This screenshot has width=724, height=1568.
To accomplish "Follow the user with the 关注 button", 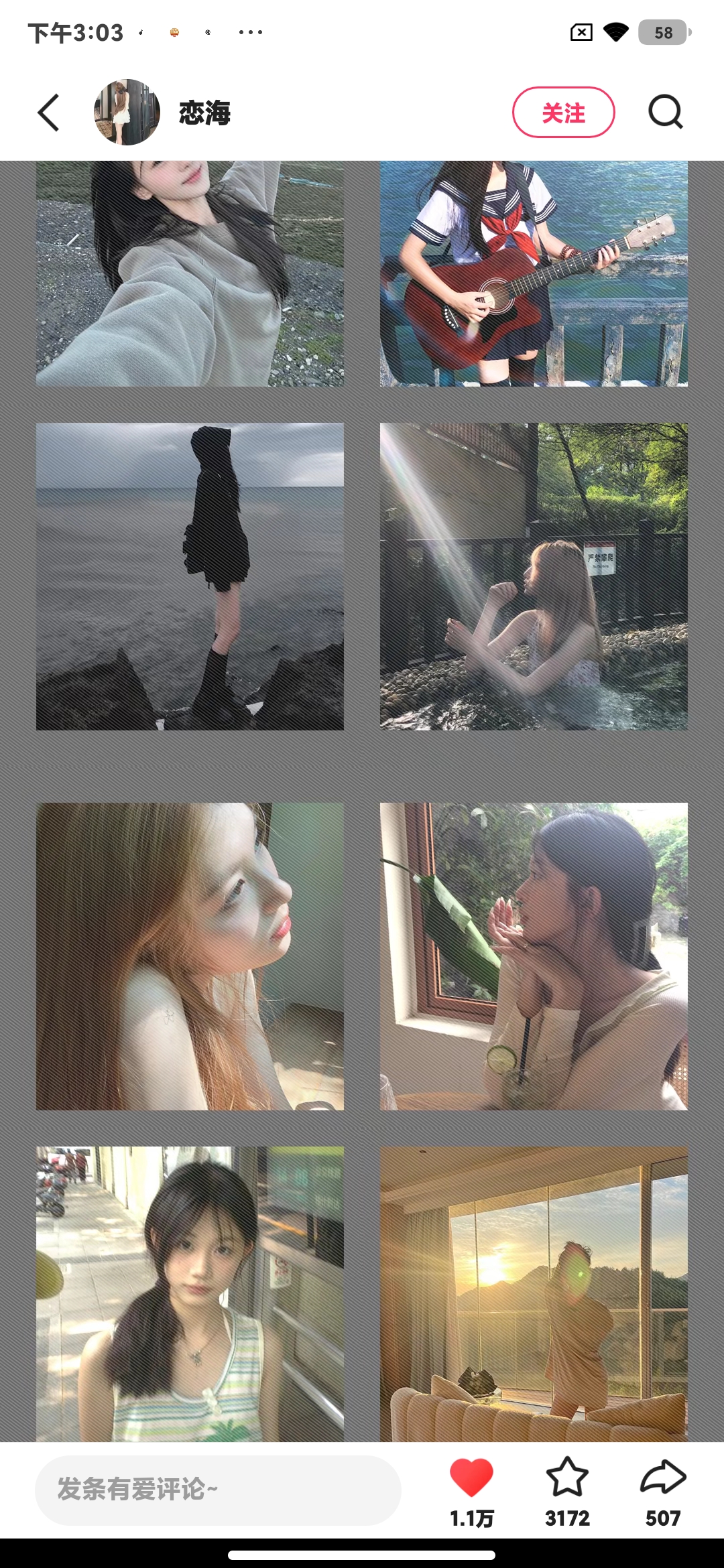I will 563,113.
